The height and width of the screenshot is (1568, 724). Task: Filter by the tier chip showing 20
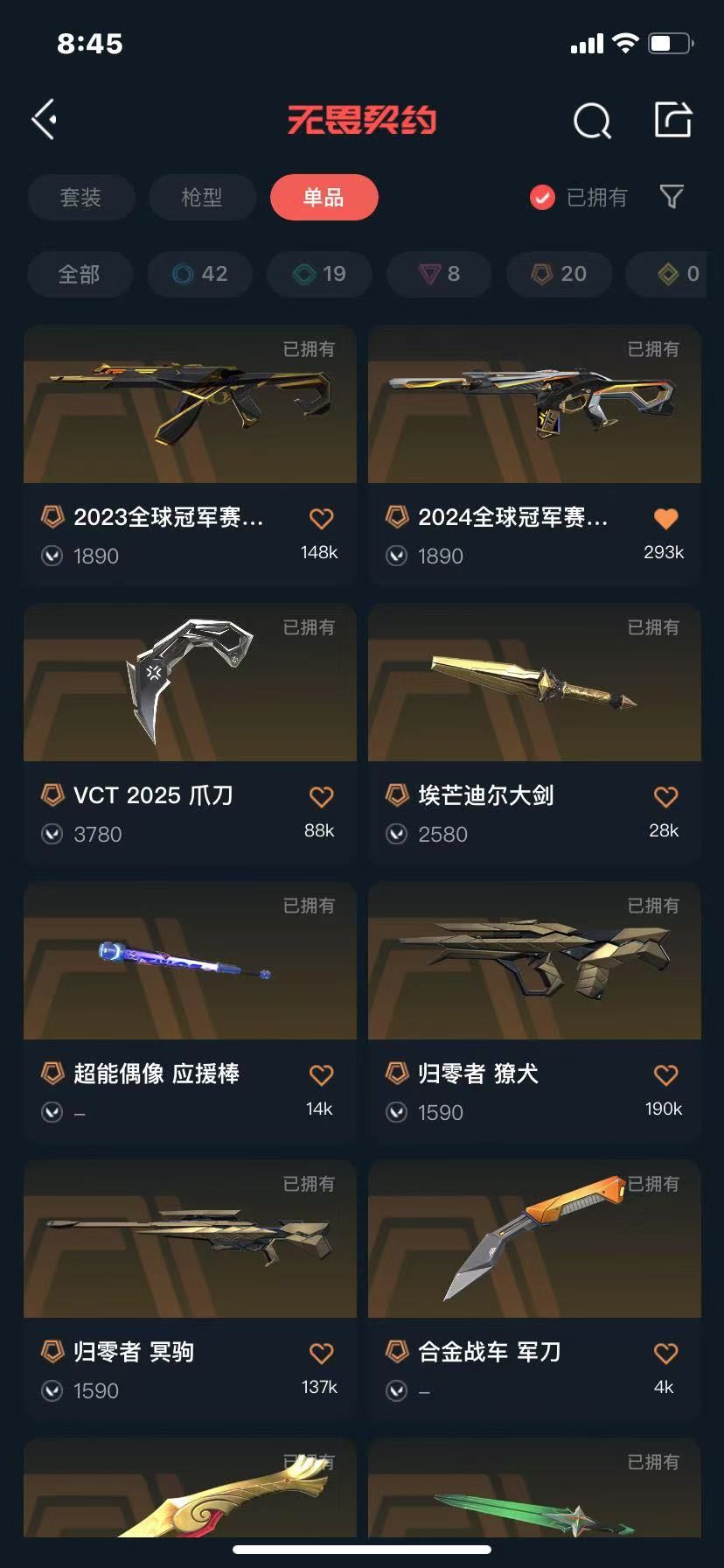point(559,275)
